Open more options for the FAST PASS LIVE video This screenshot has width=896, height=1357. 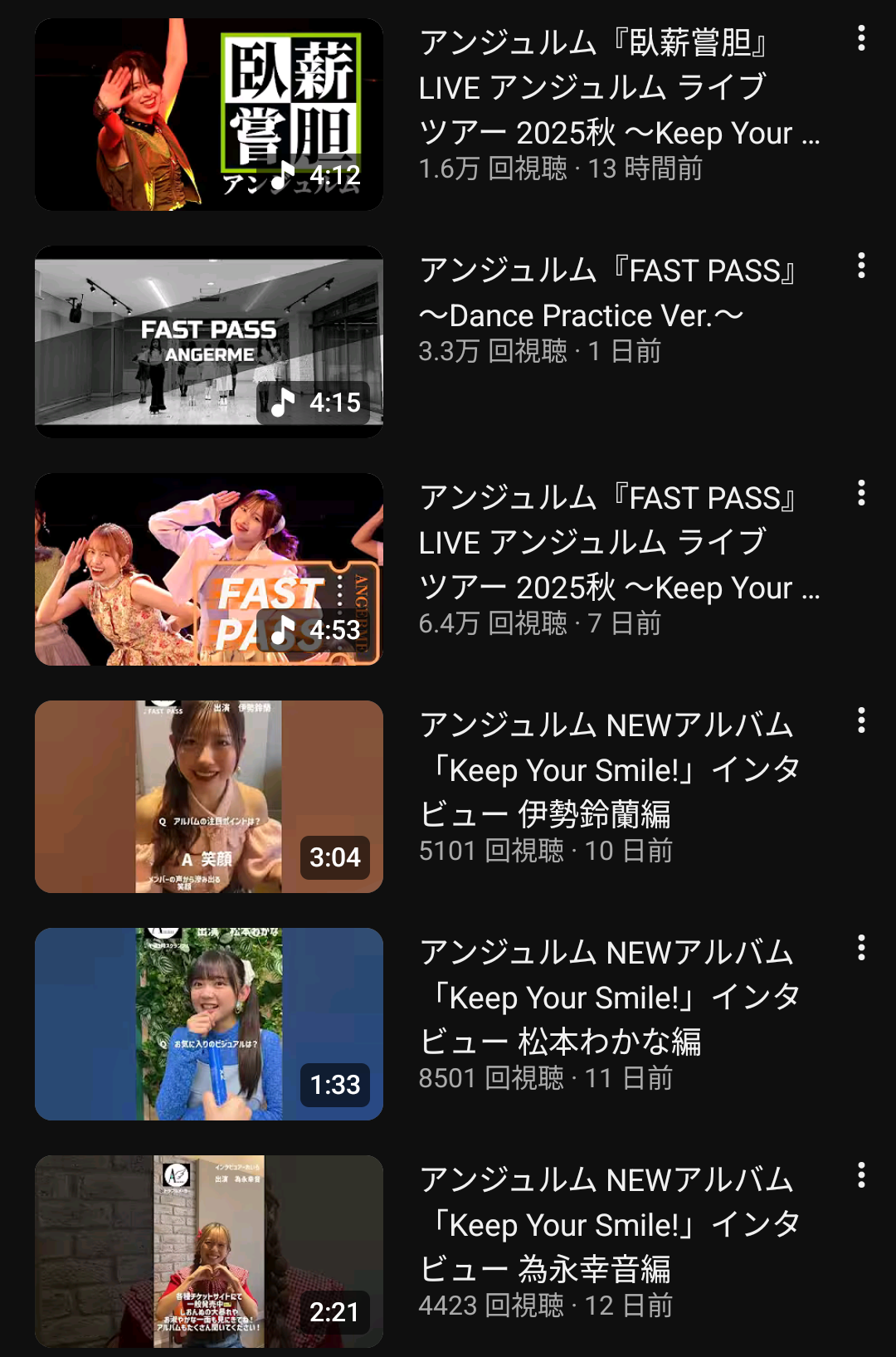point(861,493)
